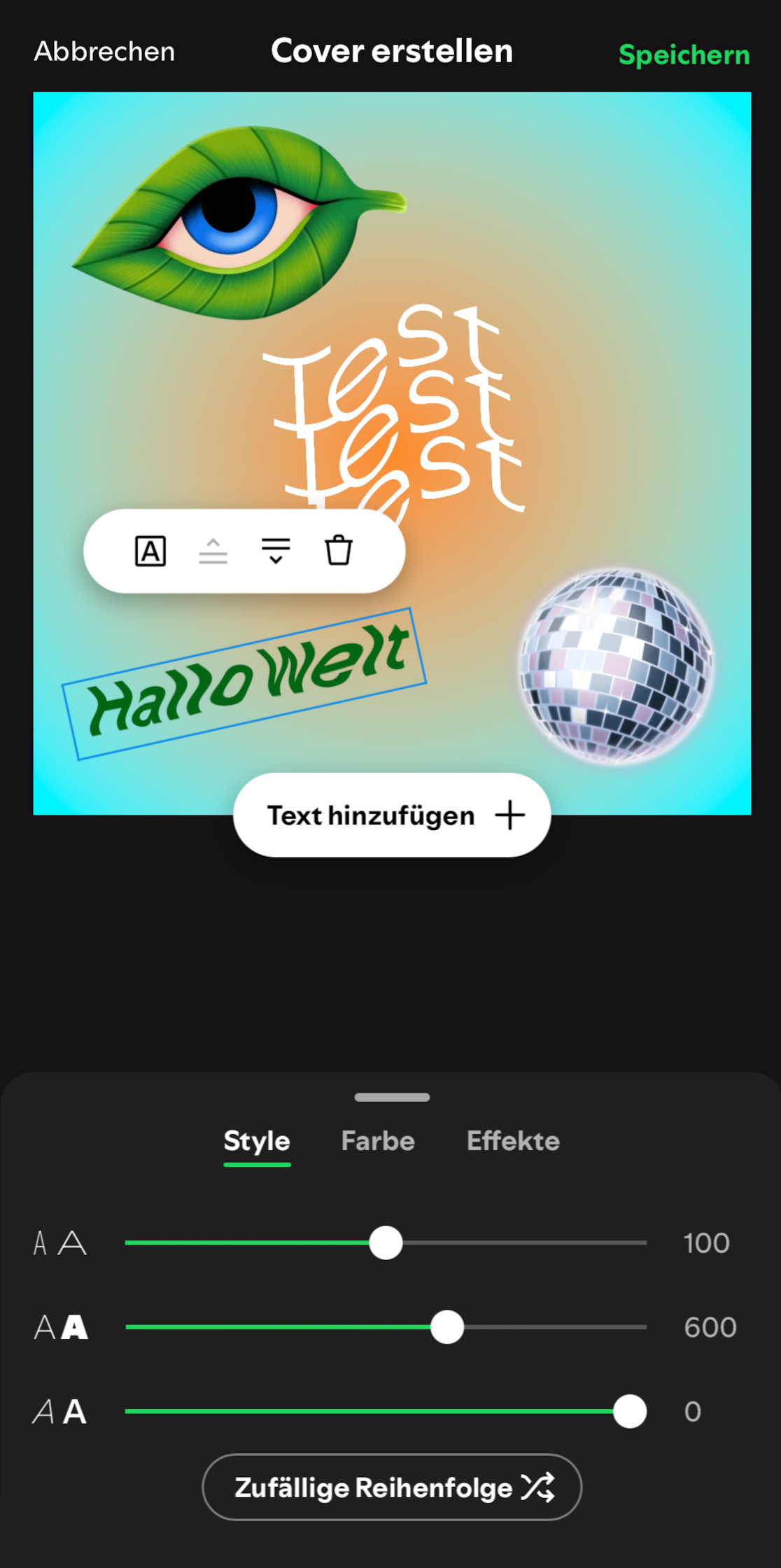Open the Effekte tab
Viewport: 781px width, 1568px height.
coord(513,1141)
